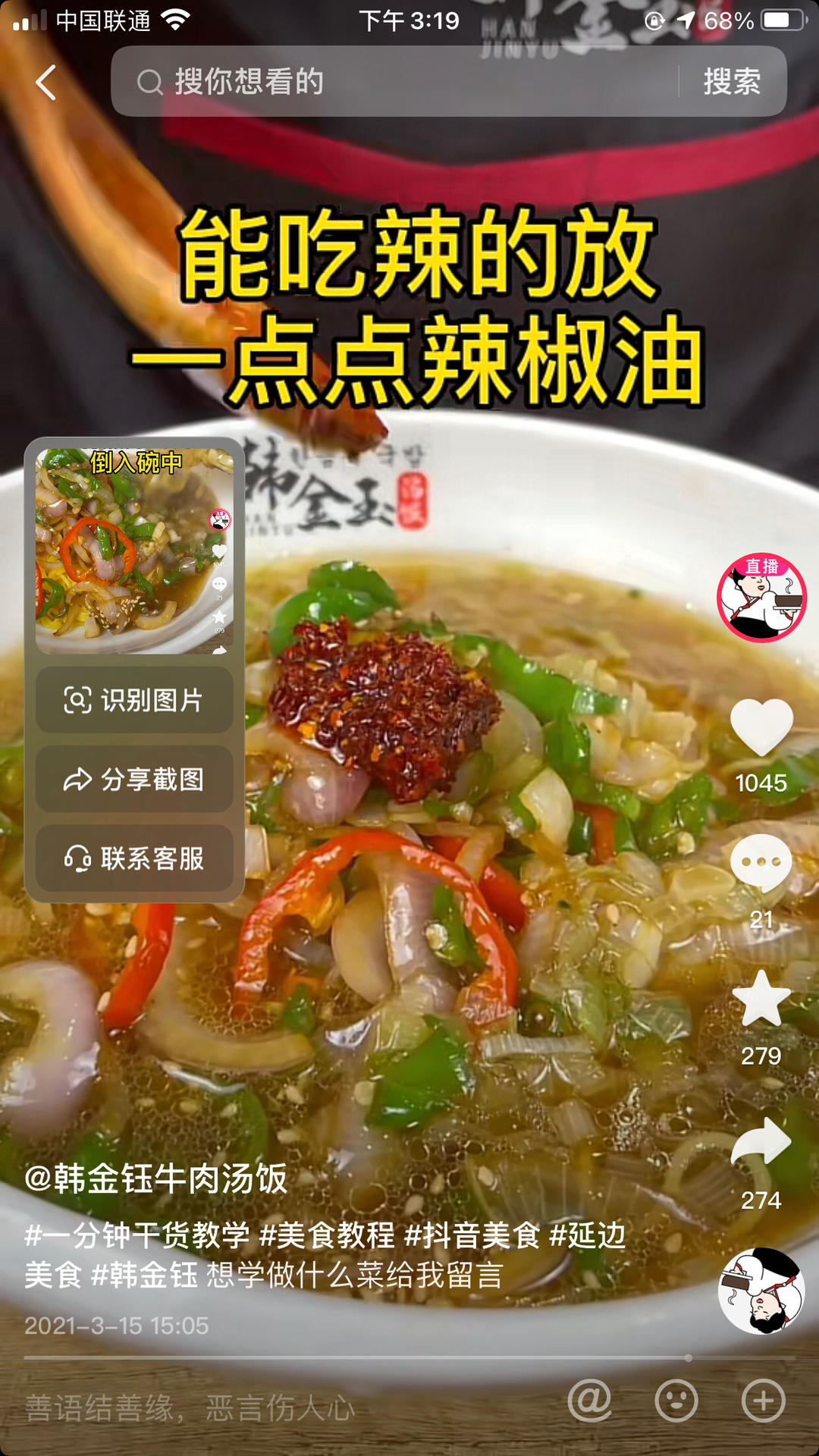Add the video to favorites with the star

click(x=761, y=999)
